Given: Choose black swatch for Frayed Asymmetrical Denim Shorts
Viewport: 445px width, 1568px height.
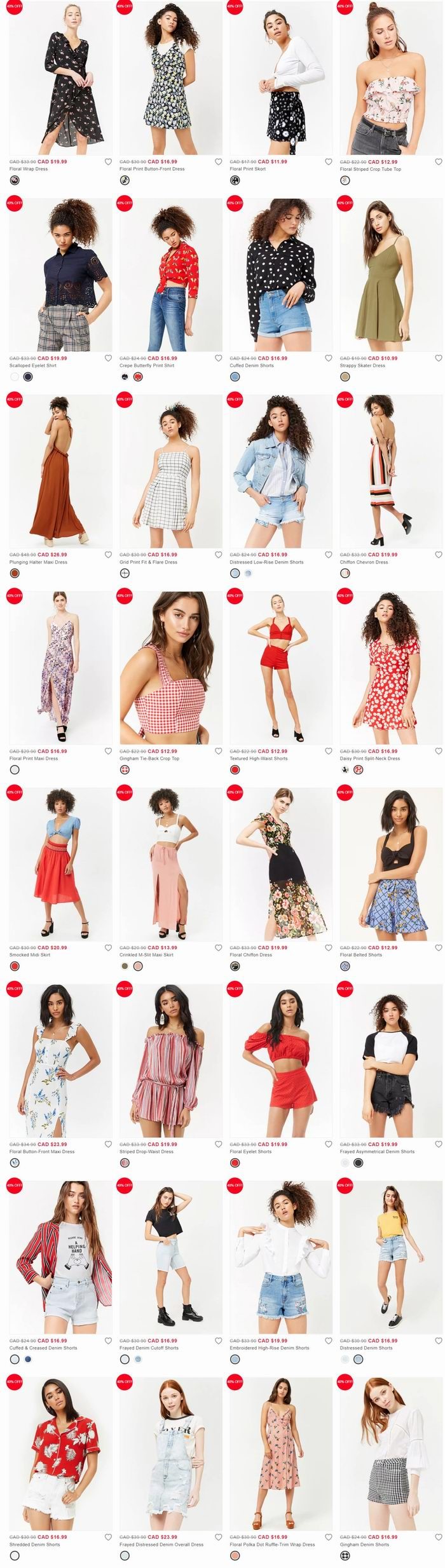Looking at the screenshot, I should click(x=358, y=1163).
